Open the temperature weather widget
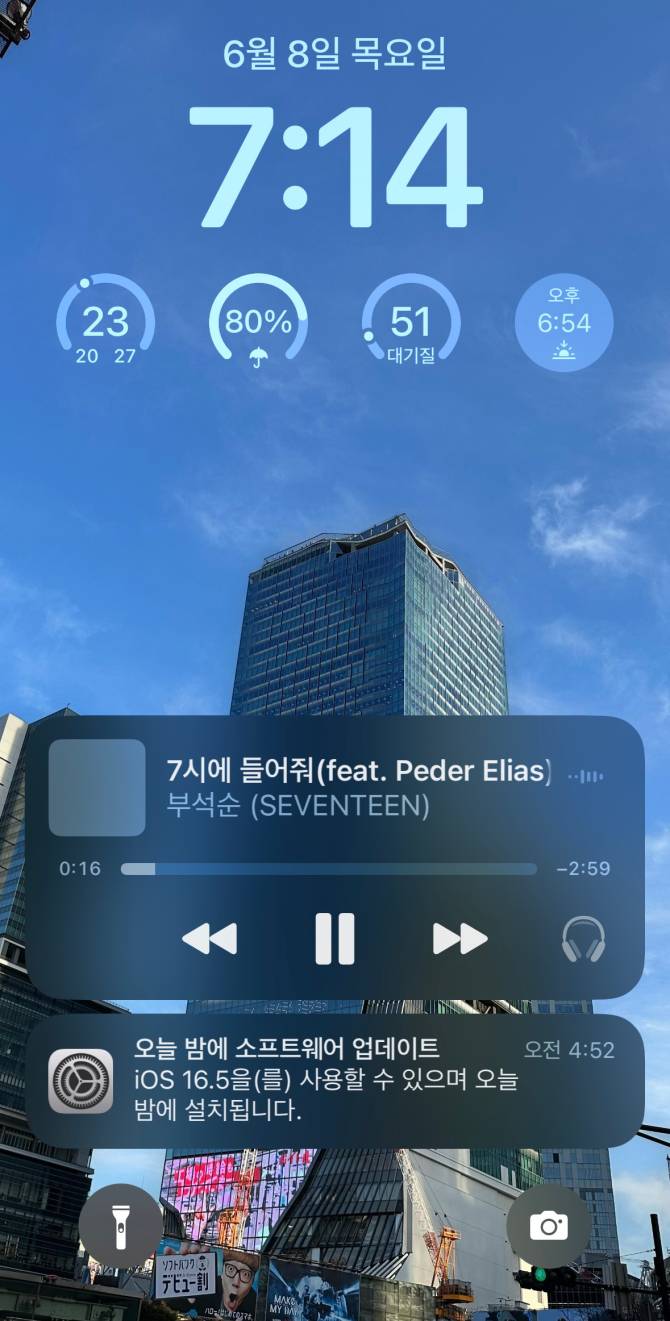 (105, 323)
